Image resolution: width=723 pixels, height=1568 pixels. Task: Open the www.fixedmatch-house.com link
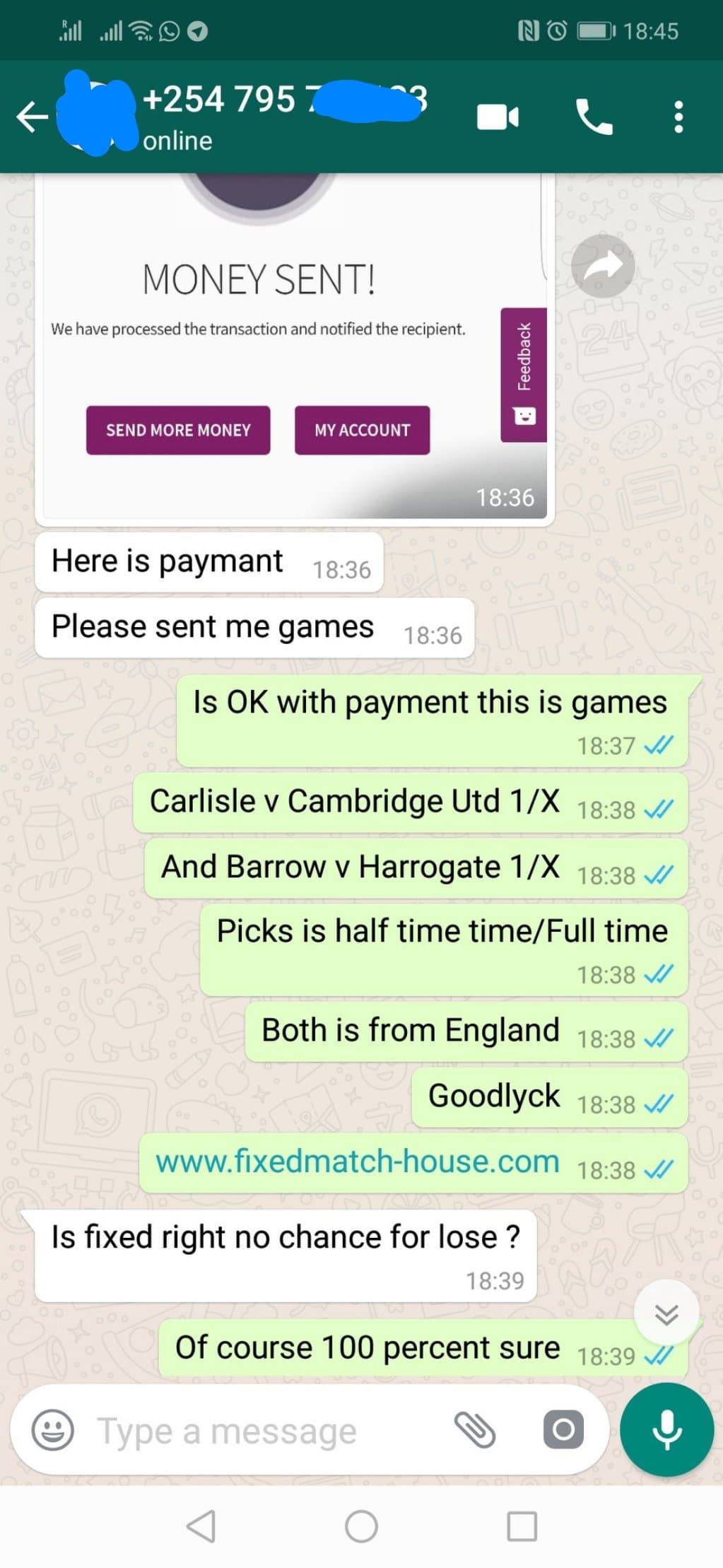click(358, 1162)
